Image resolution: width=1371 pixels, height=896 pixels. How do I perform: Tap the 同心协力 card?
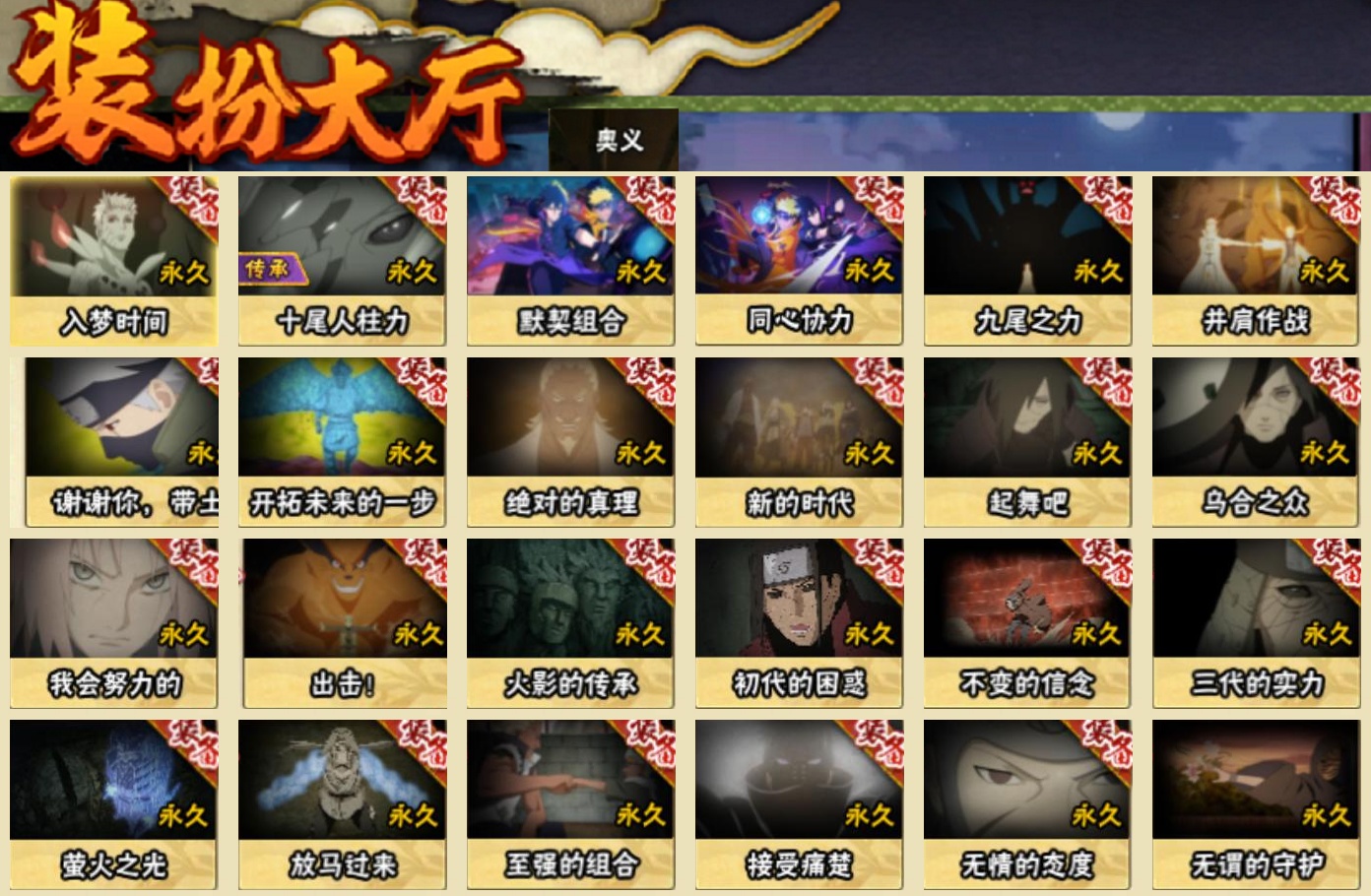pos(799,261)
